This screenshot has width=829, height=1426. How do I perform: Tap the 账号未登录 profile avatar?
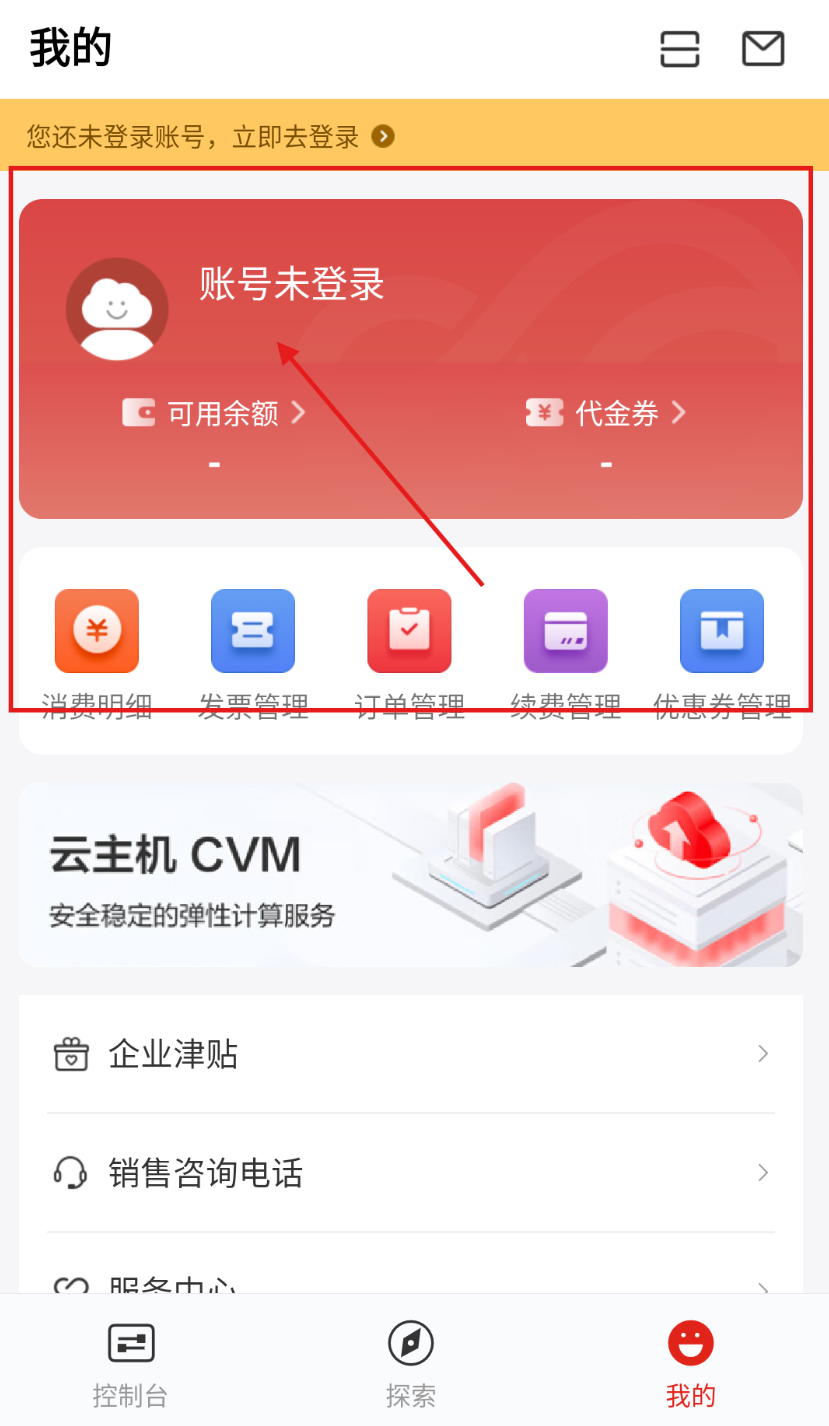[117, 308]
